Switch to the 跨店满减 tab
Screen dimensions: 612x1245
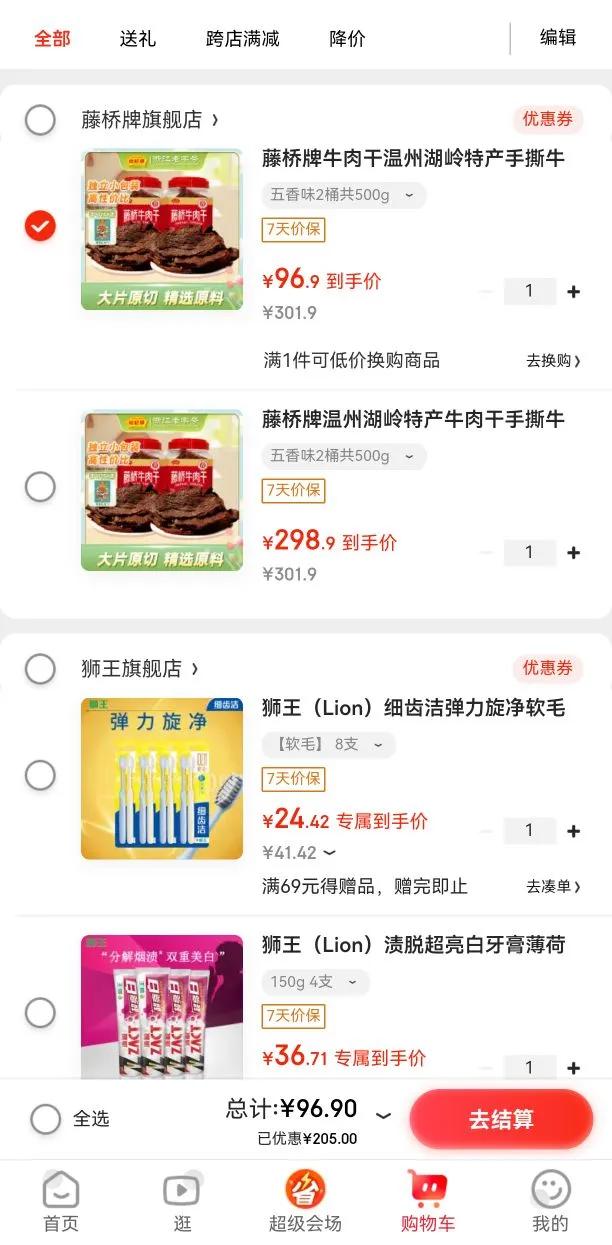(243, 39)
